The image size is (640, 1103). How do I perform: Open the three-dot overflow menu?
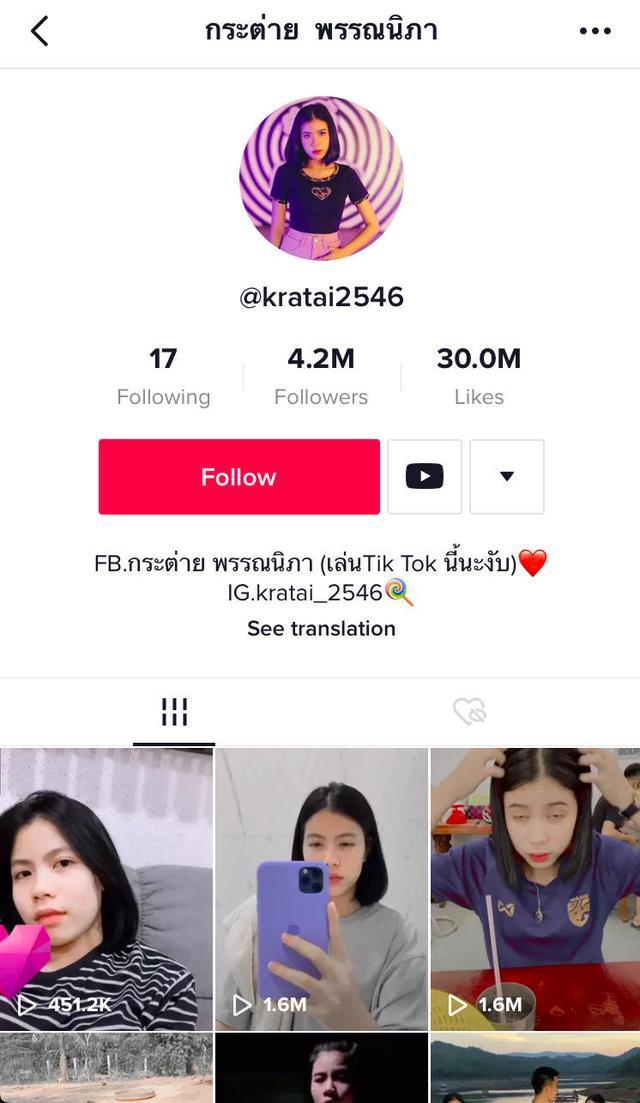[595, 31]
